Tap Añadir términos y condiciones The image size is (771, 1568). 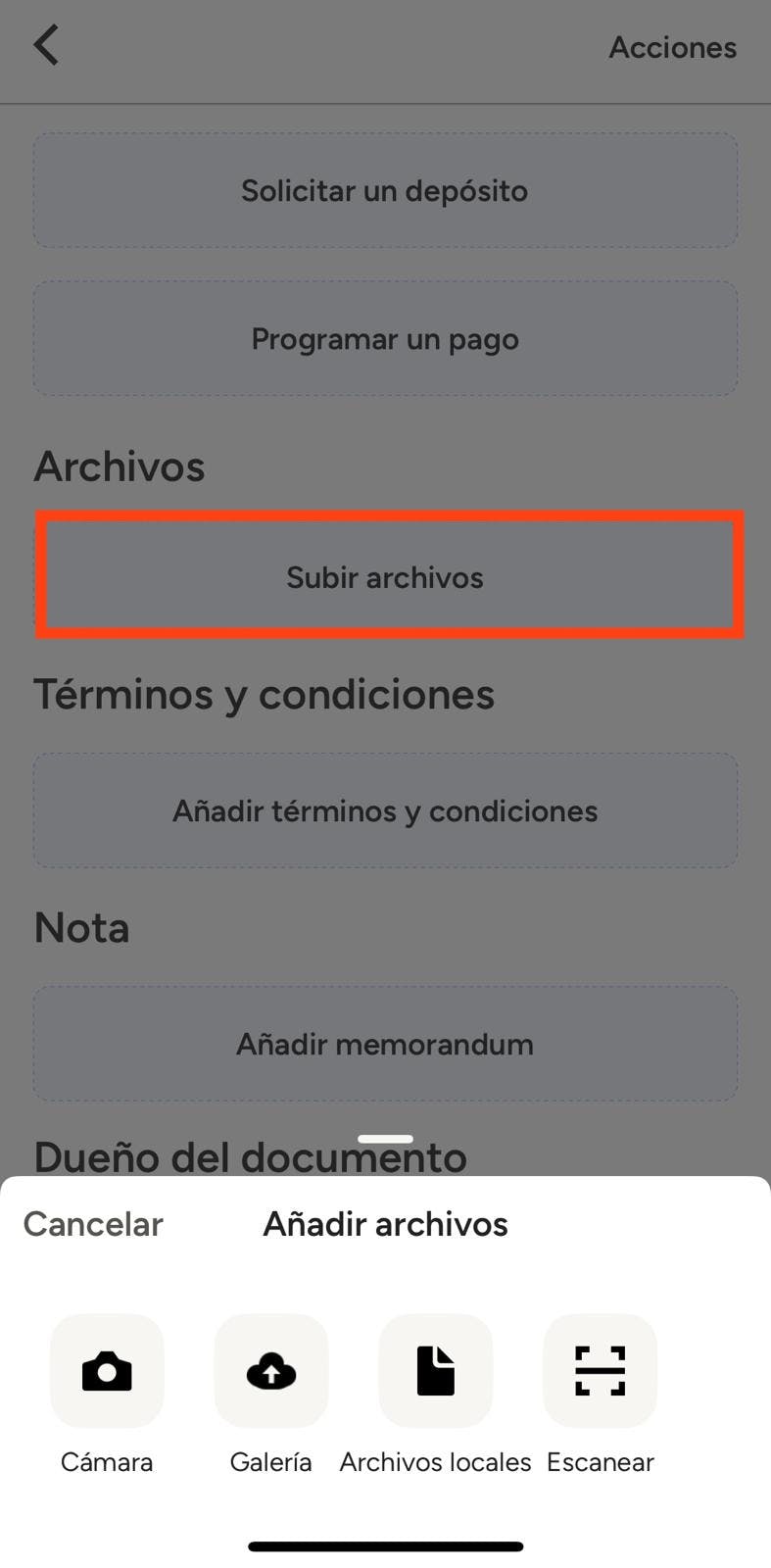pyautogui.click(x=386, y=810)
